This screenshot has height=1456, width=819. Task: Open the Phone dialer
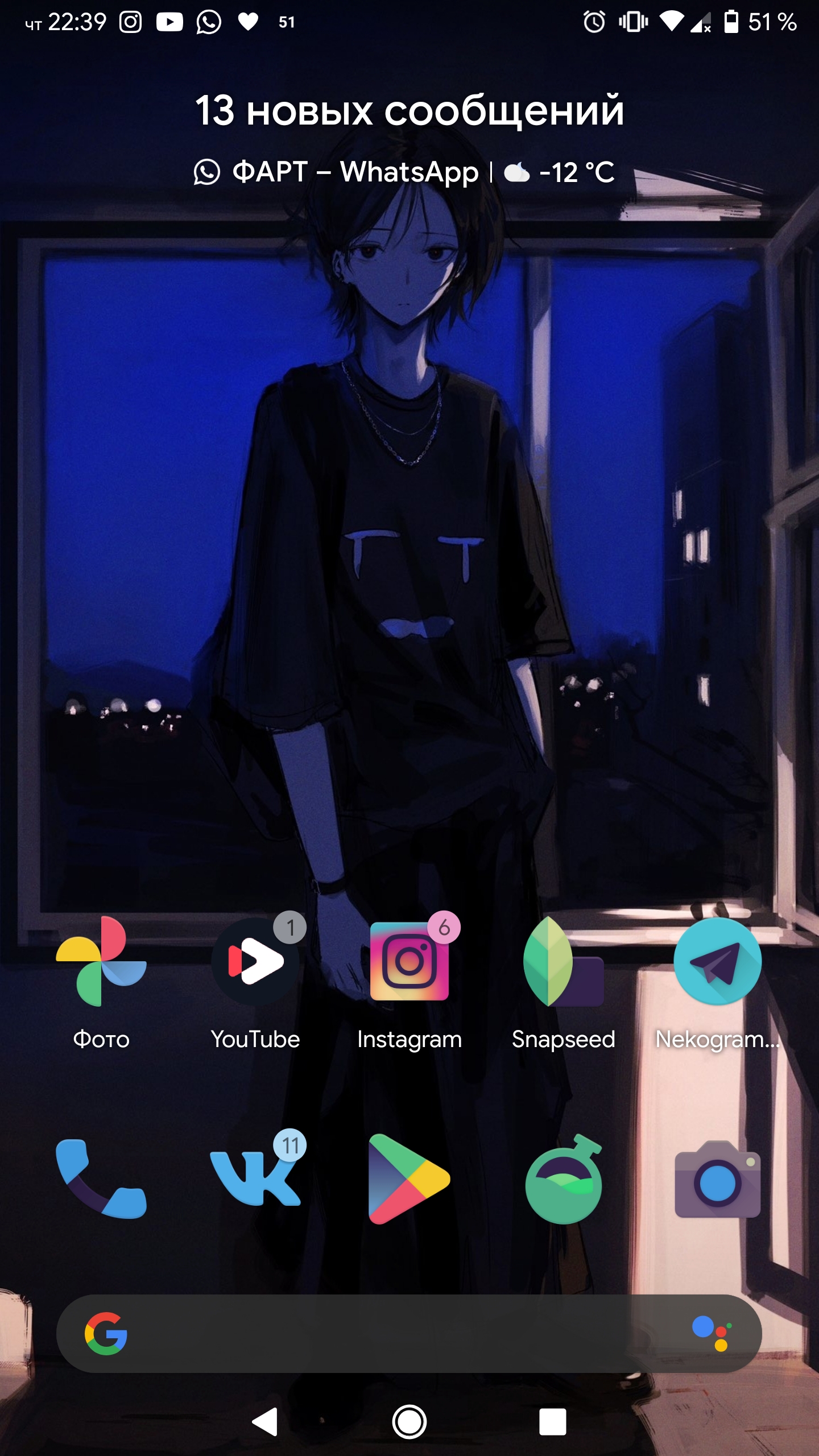coord(101,1178)
